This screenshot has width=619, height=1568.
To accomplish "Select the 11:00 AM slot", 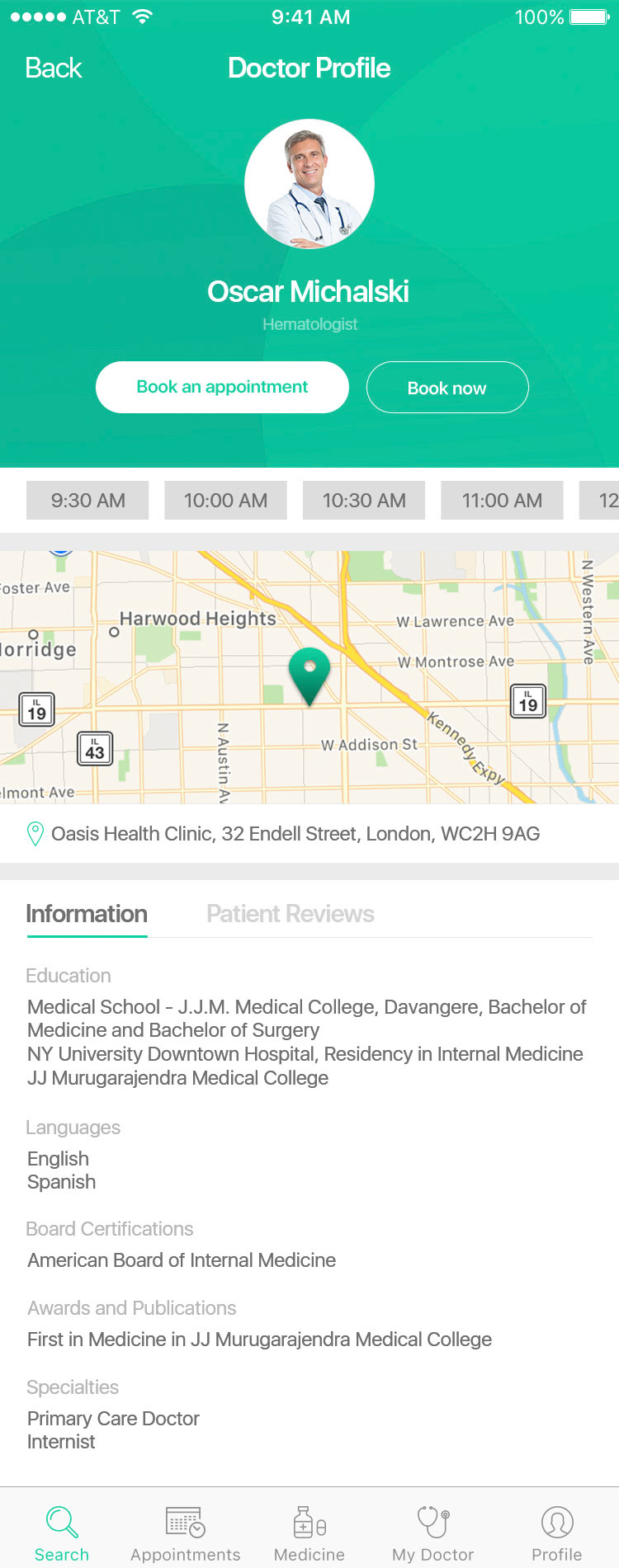I will [x=502, y=501].
